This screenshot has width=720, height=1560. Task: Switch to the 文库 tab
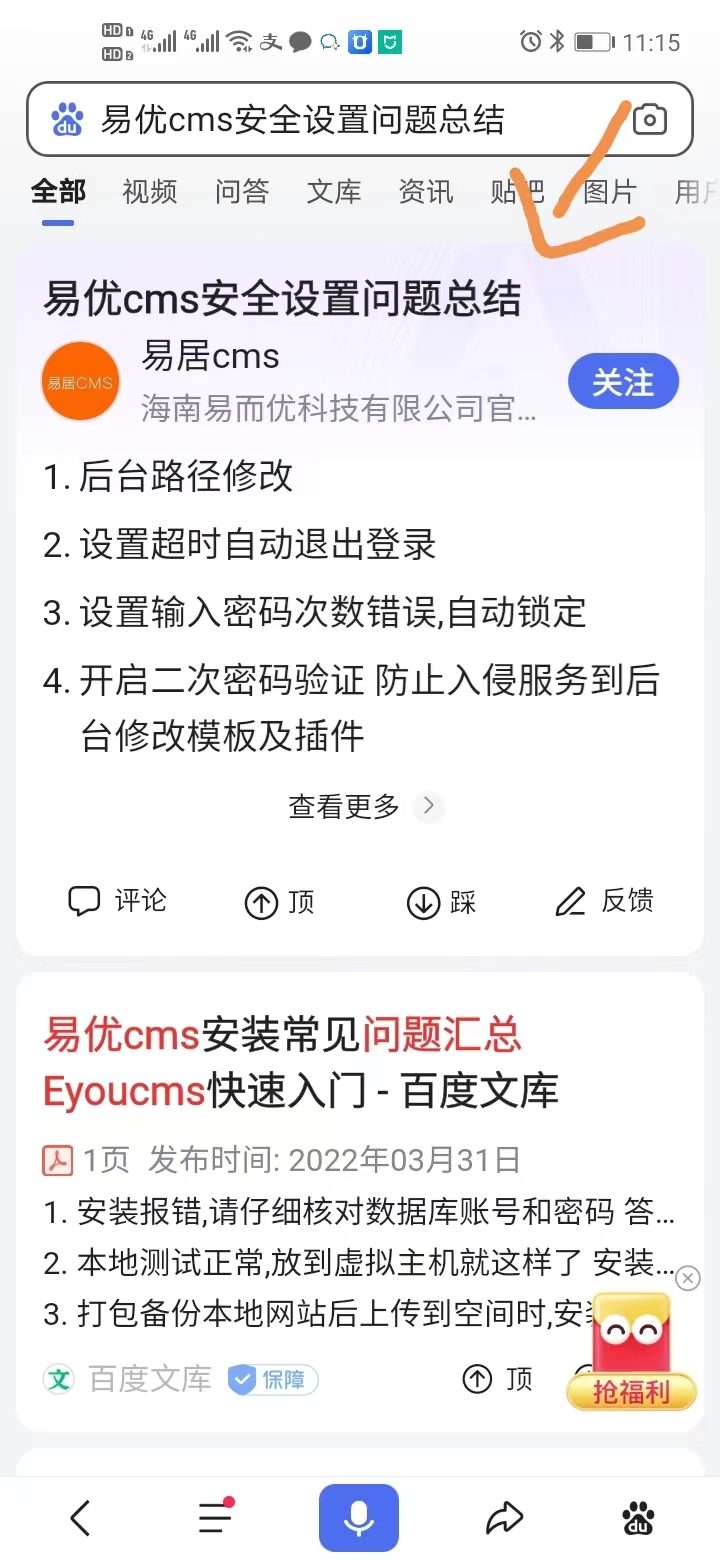pyautogui.click(x=334, y=191)
